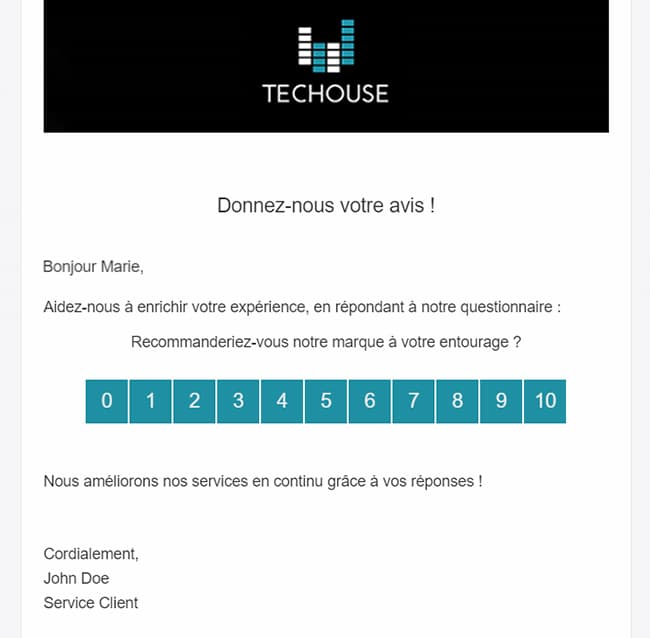Select score 9 in the questionnaire
Image resolution: width=650 pixels, height=638 pixels.
click(501, 401)
